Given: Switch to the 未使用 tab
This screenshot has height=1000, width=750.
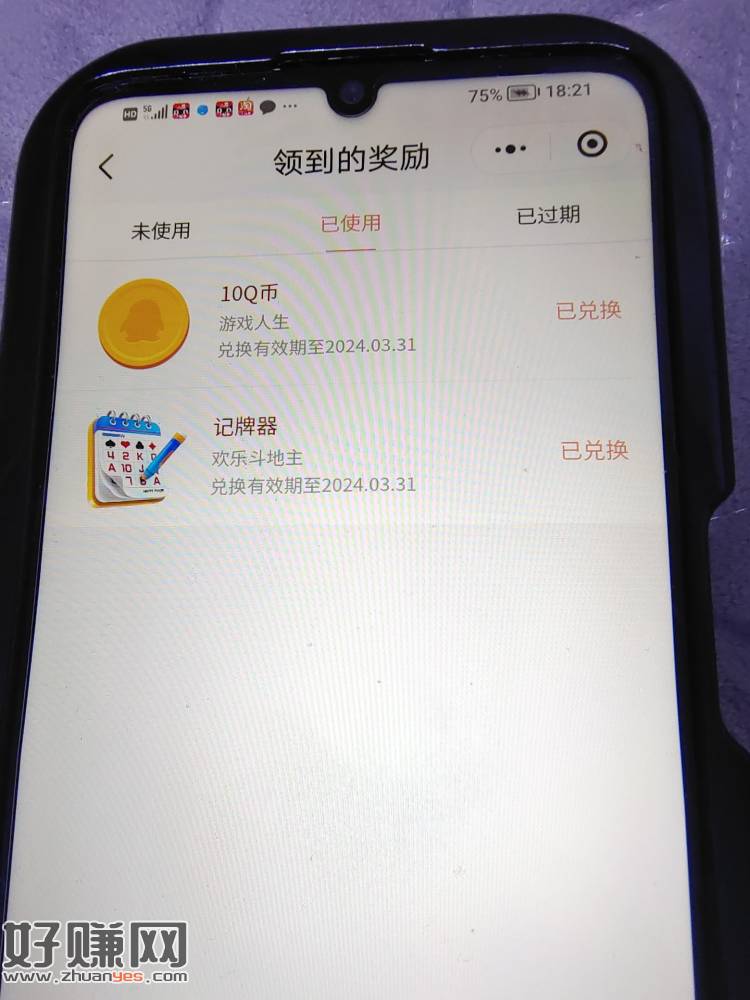Looking at the screenshot, I should click(x=160, y=231).
